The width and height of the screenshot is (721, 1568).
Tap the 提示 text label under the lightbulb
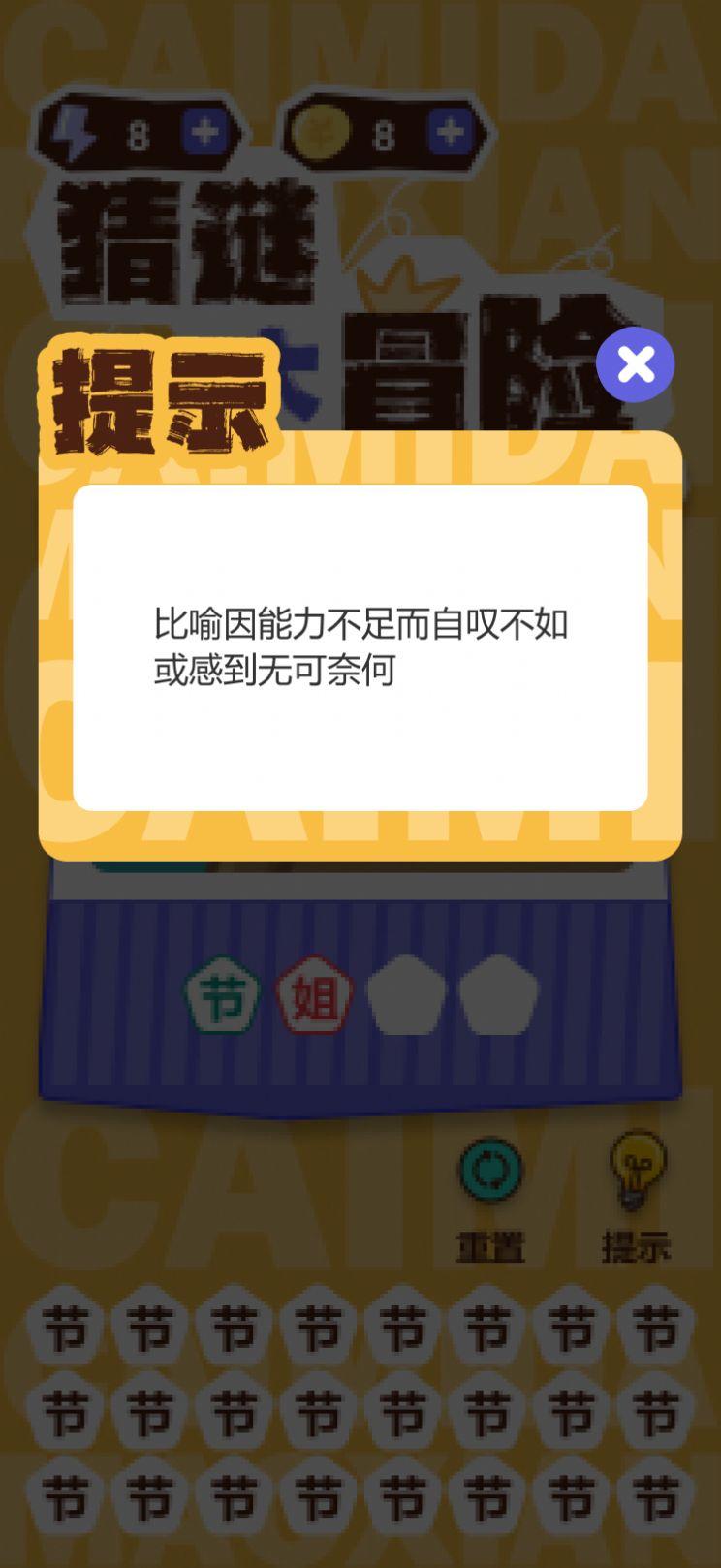pos(637,1245)
